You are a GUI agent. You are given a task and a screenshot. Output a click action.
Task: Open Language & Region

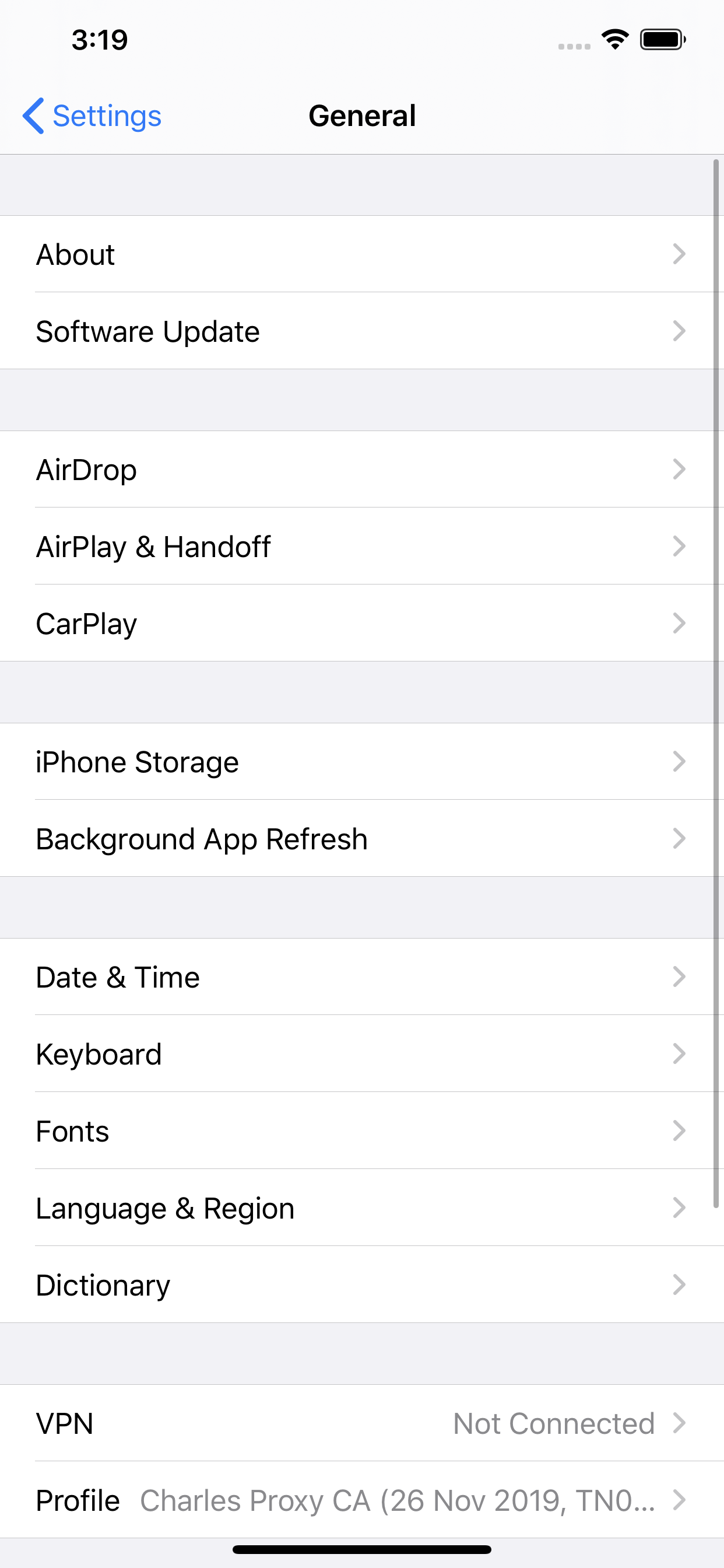(361, 1208)
